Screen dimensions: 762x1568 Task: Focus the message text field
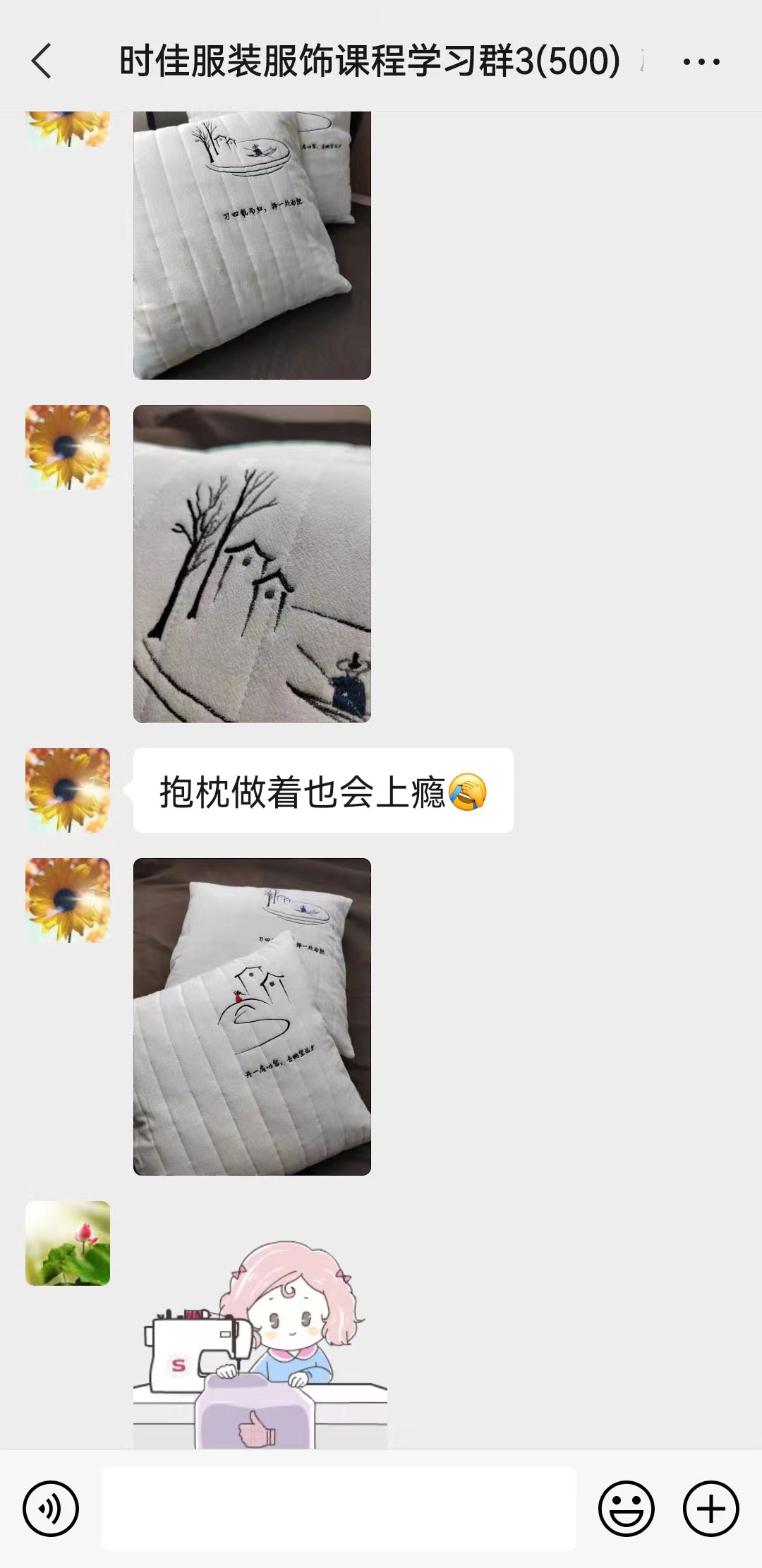[339, 1509]
